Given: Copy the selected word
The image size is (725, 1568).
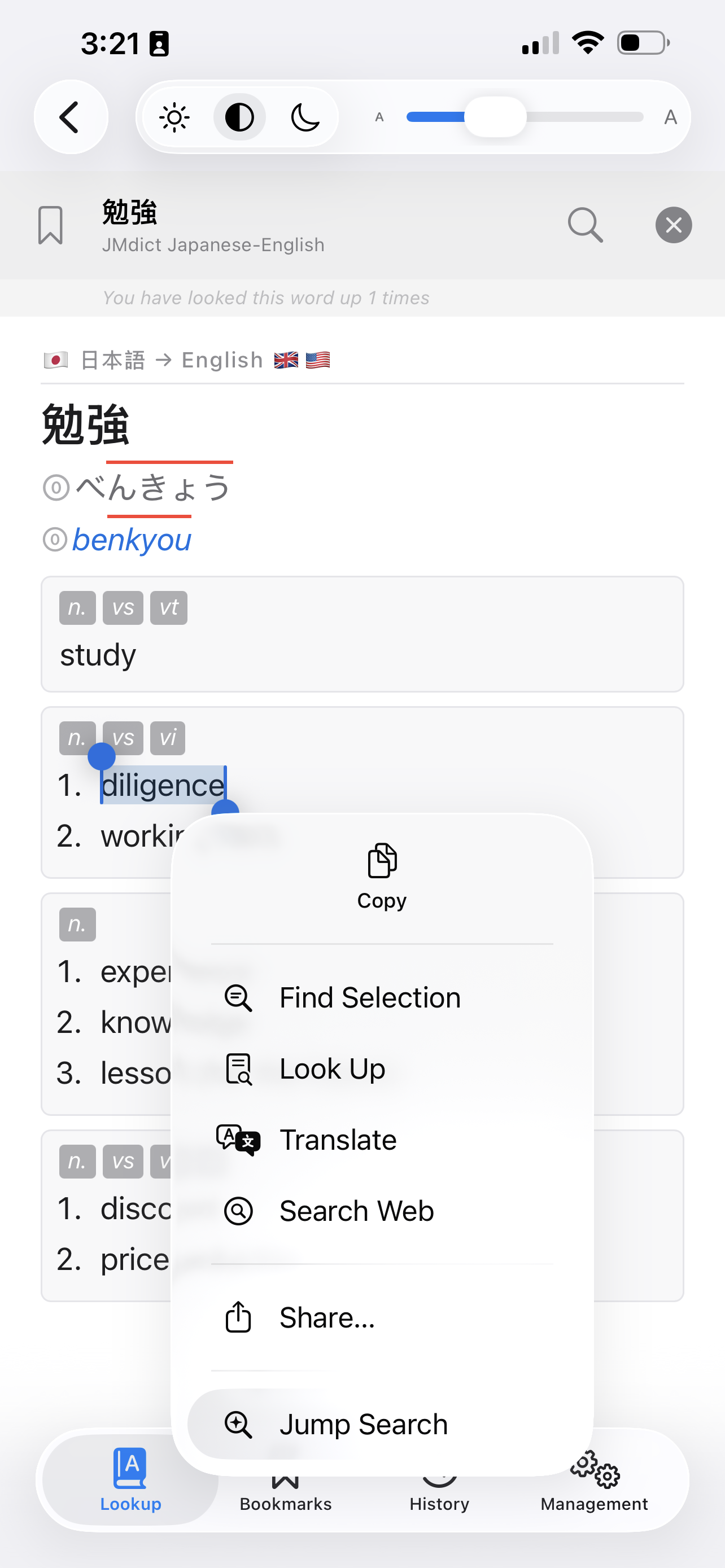Looking at the screenshot, I should point(382,876).
